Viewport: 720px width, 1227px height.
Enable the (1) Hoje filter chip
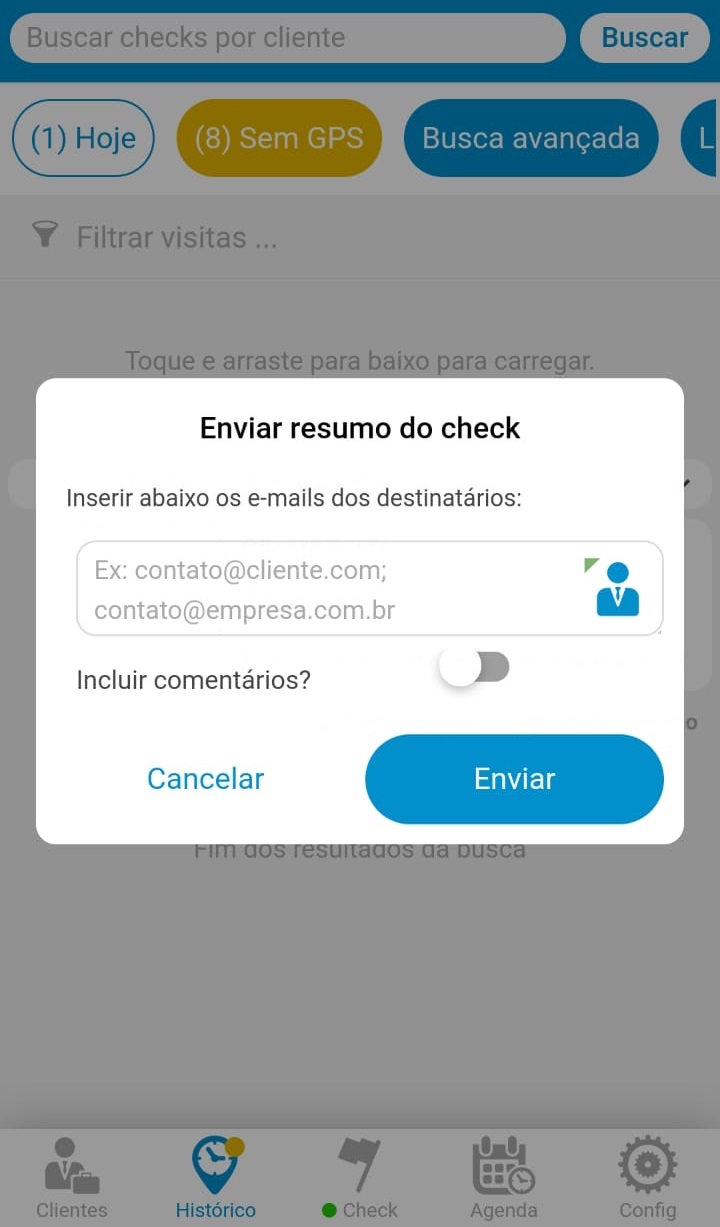83,138
